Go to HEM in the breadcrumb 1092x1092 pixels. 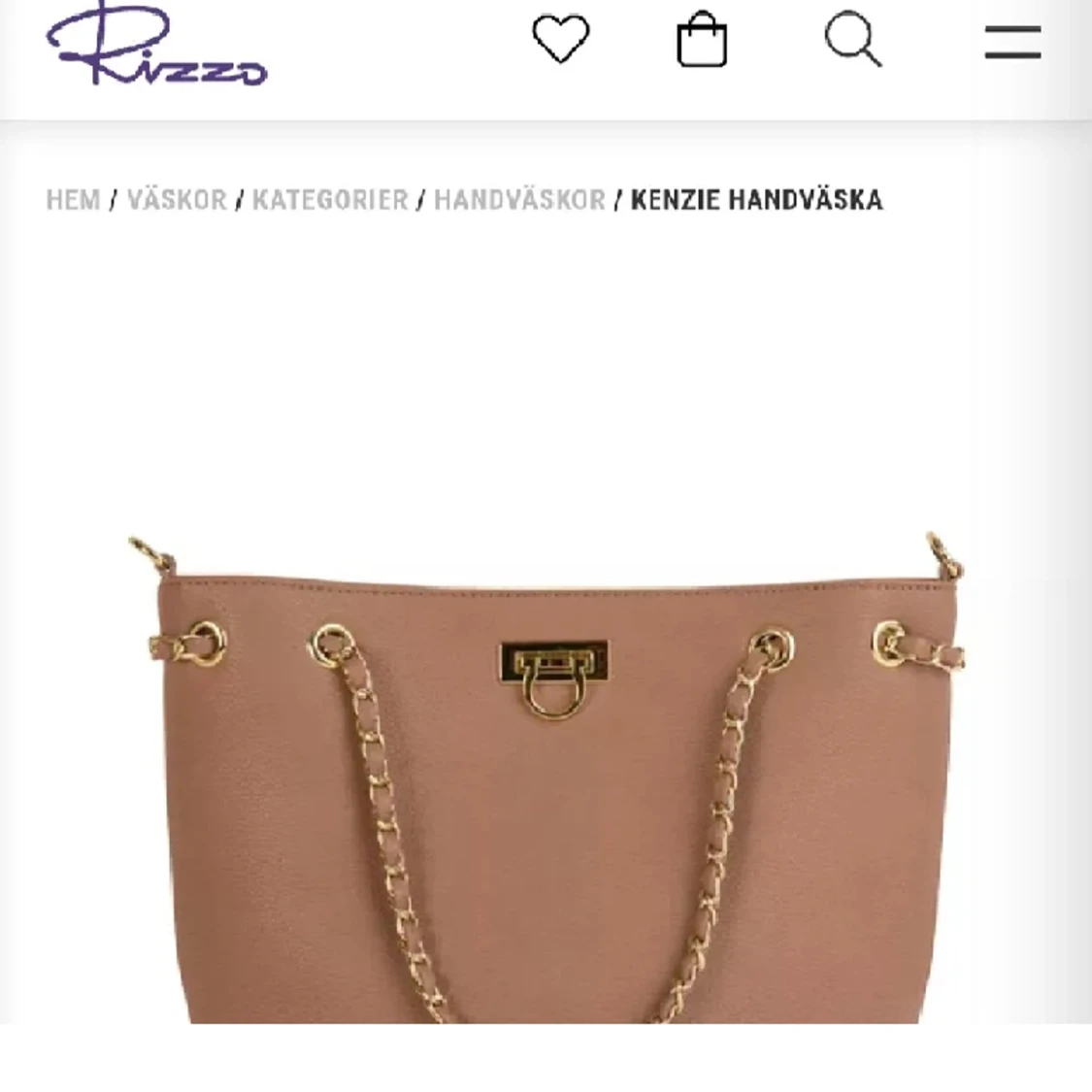[73, 200]
